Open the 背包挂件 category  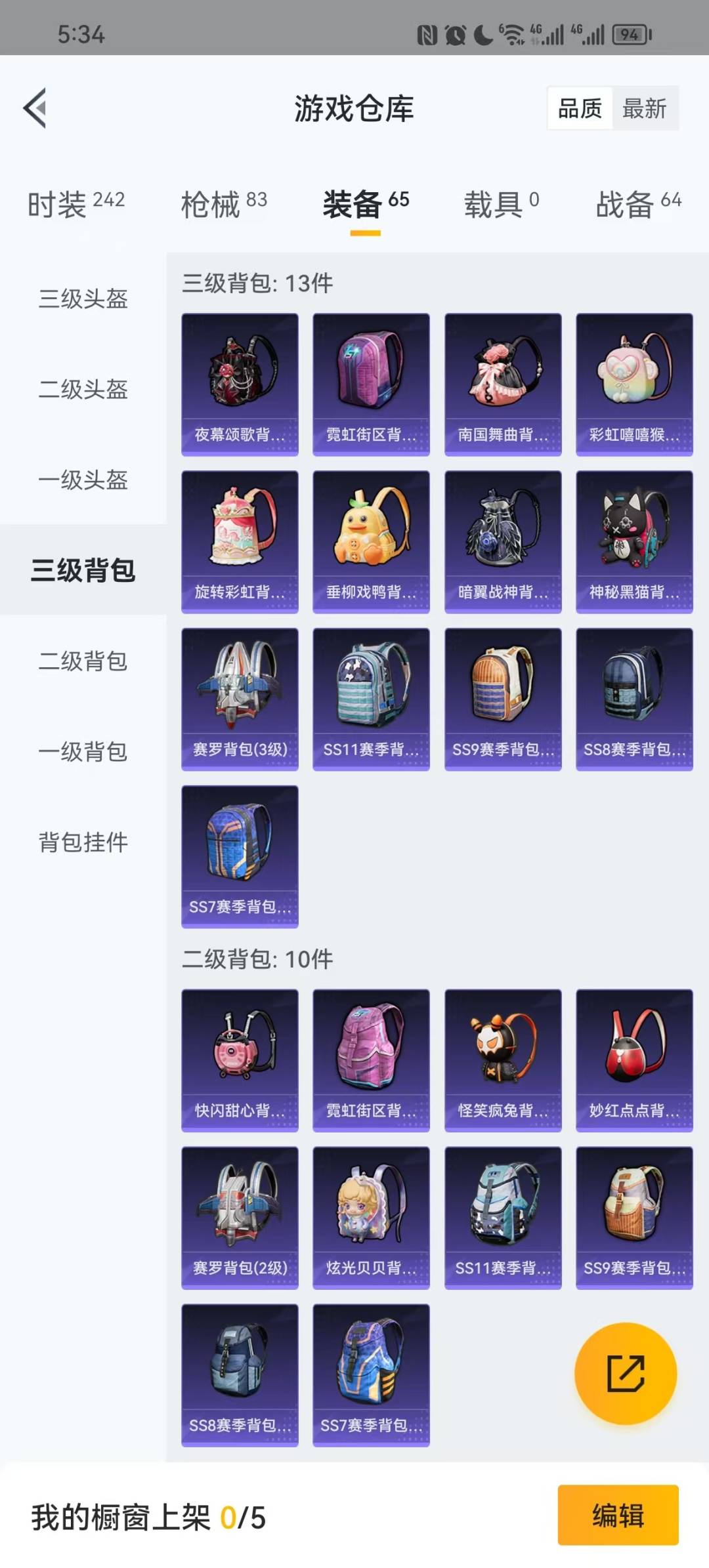pos(83,842)
